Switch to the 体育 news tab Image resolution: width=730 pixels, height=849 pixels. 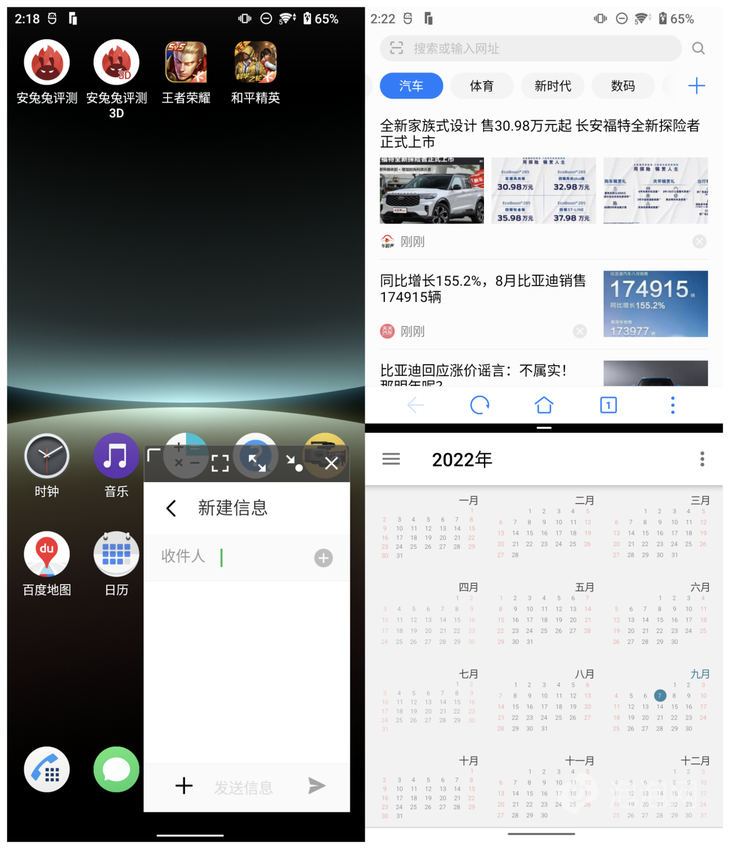tap(482, 86)
